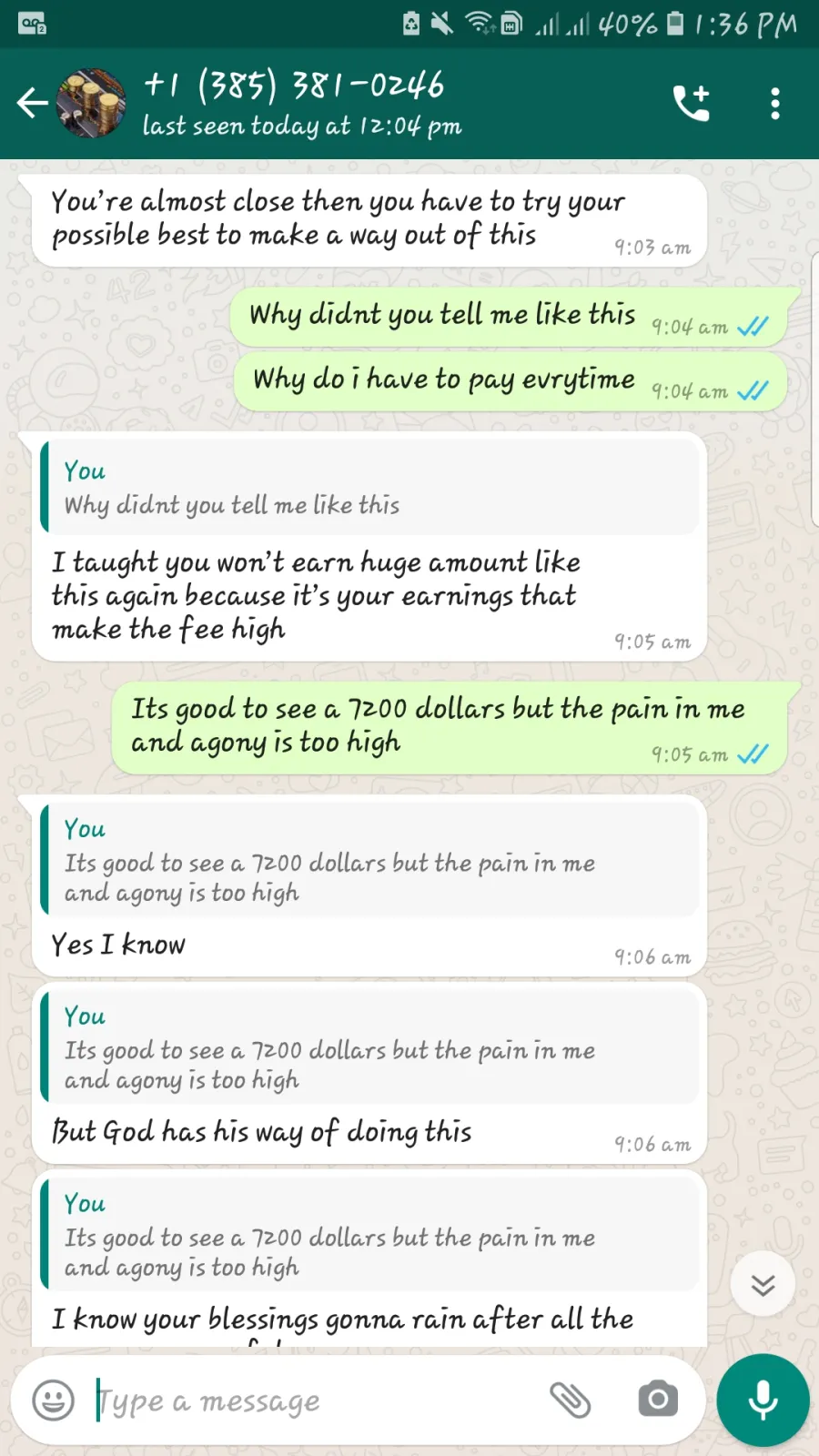Start a voice call with this contact
This screenshot has height=1456, width=819.
(692, 104)
